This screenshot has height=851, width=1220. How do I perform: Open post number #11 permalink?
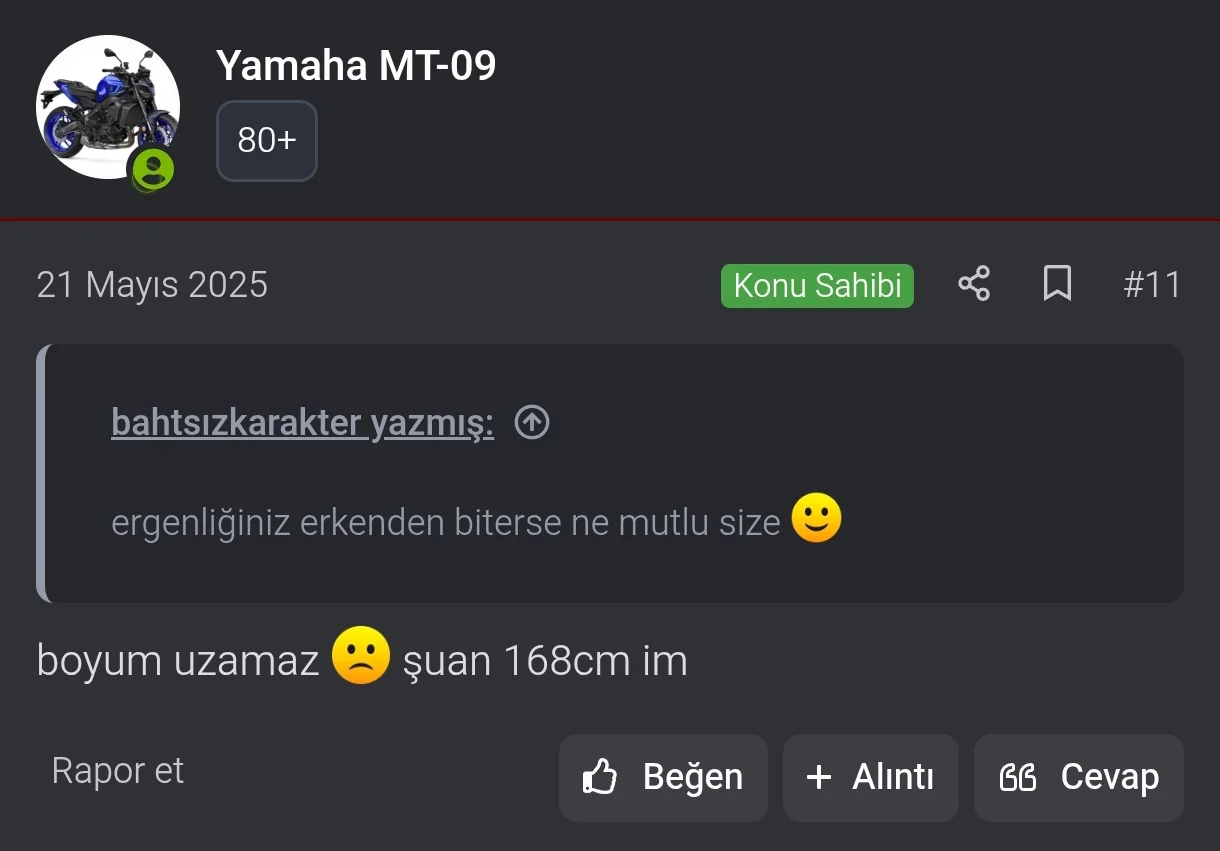coord(1152,285)
